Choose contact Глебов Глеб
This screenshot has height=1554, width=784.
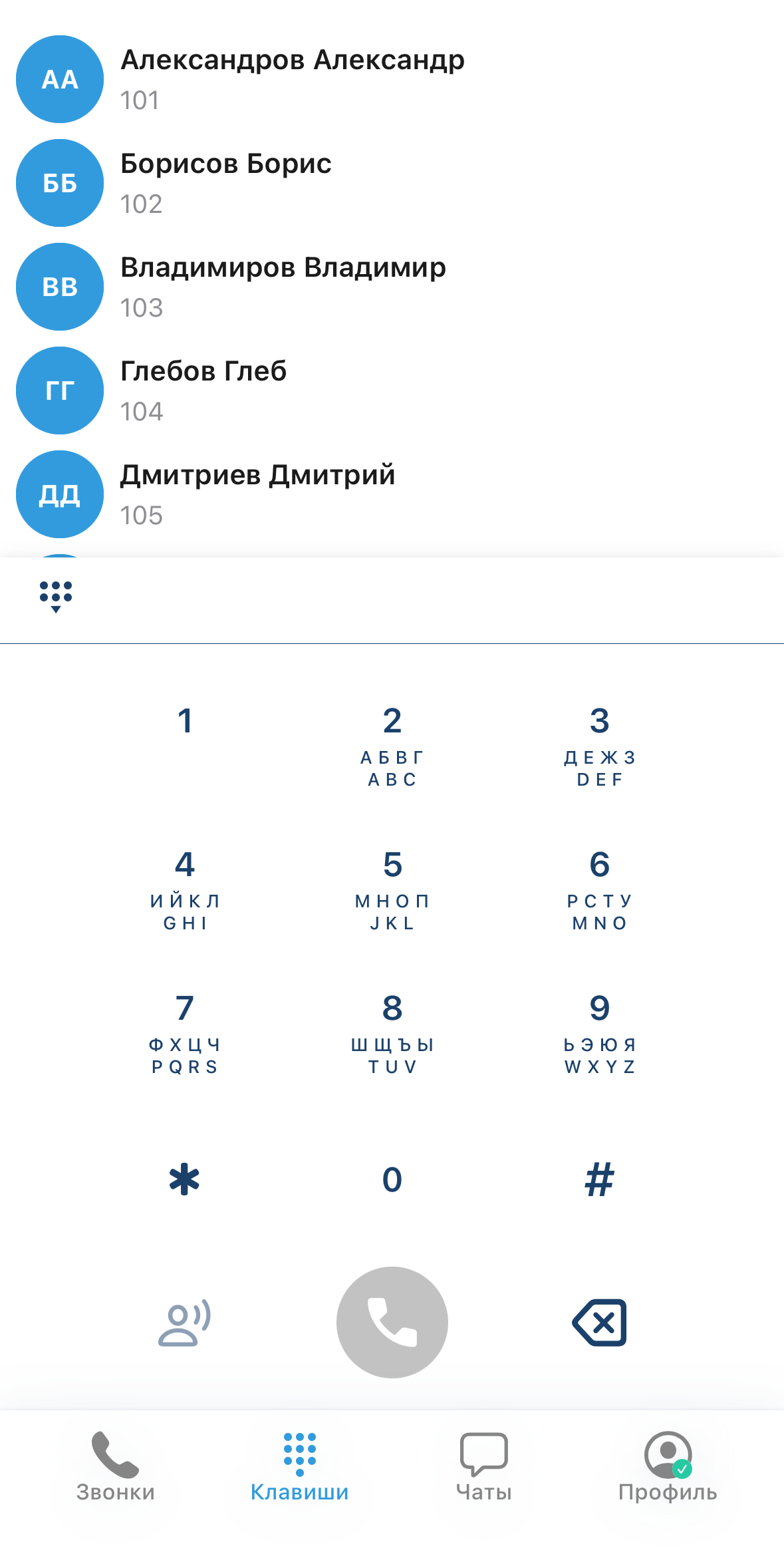203,390
